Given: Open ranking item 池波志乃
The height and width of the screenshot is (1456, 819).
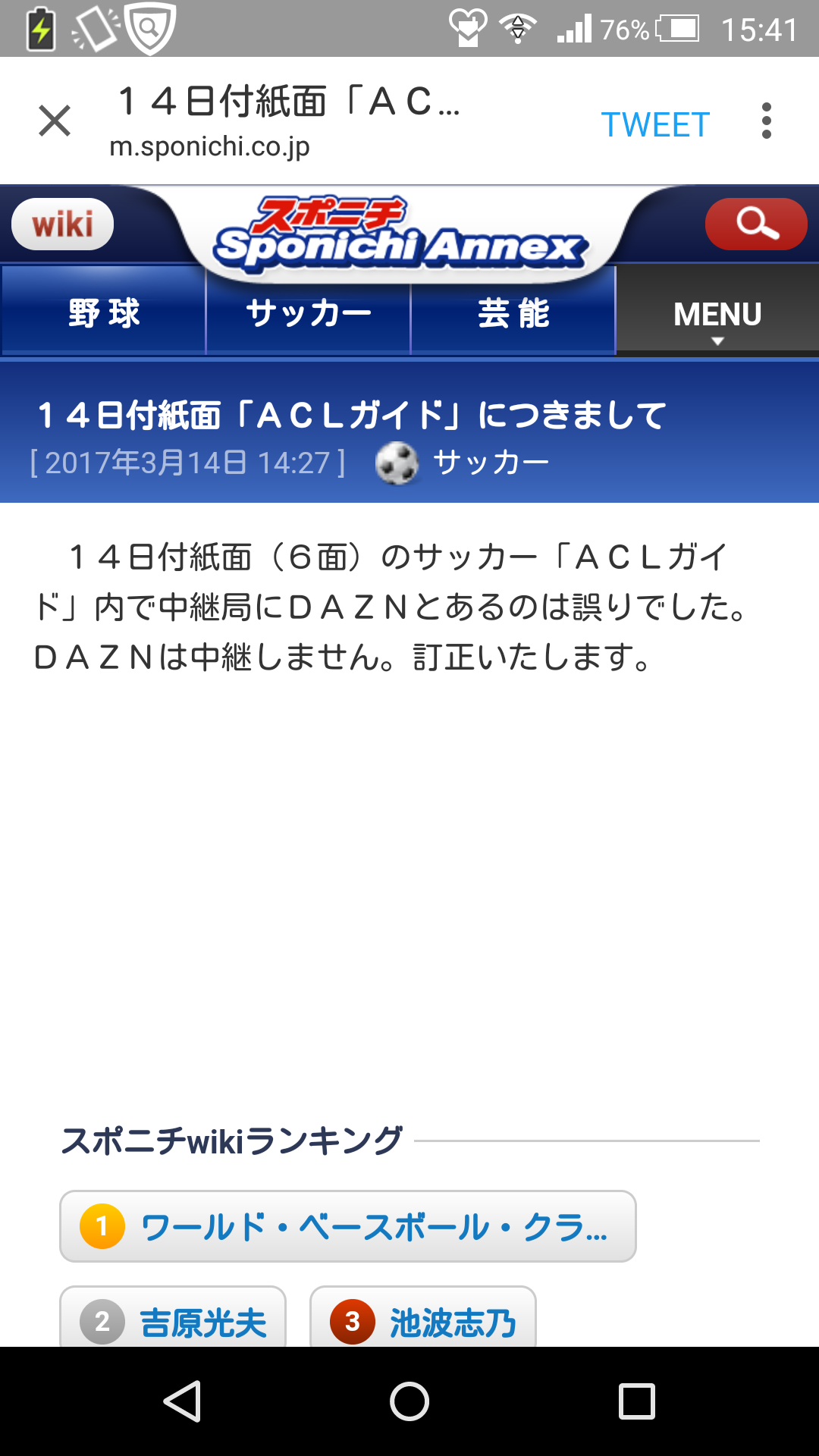Looking at the screenshot, I should tap(423, 1318).
